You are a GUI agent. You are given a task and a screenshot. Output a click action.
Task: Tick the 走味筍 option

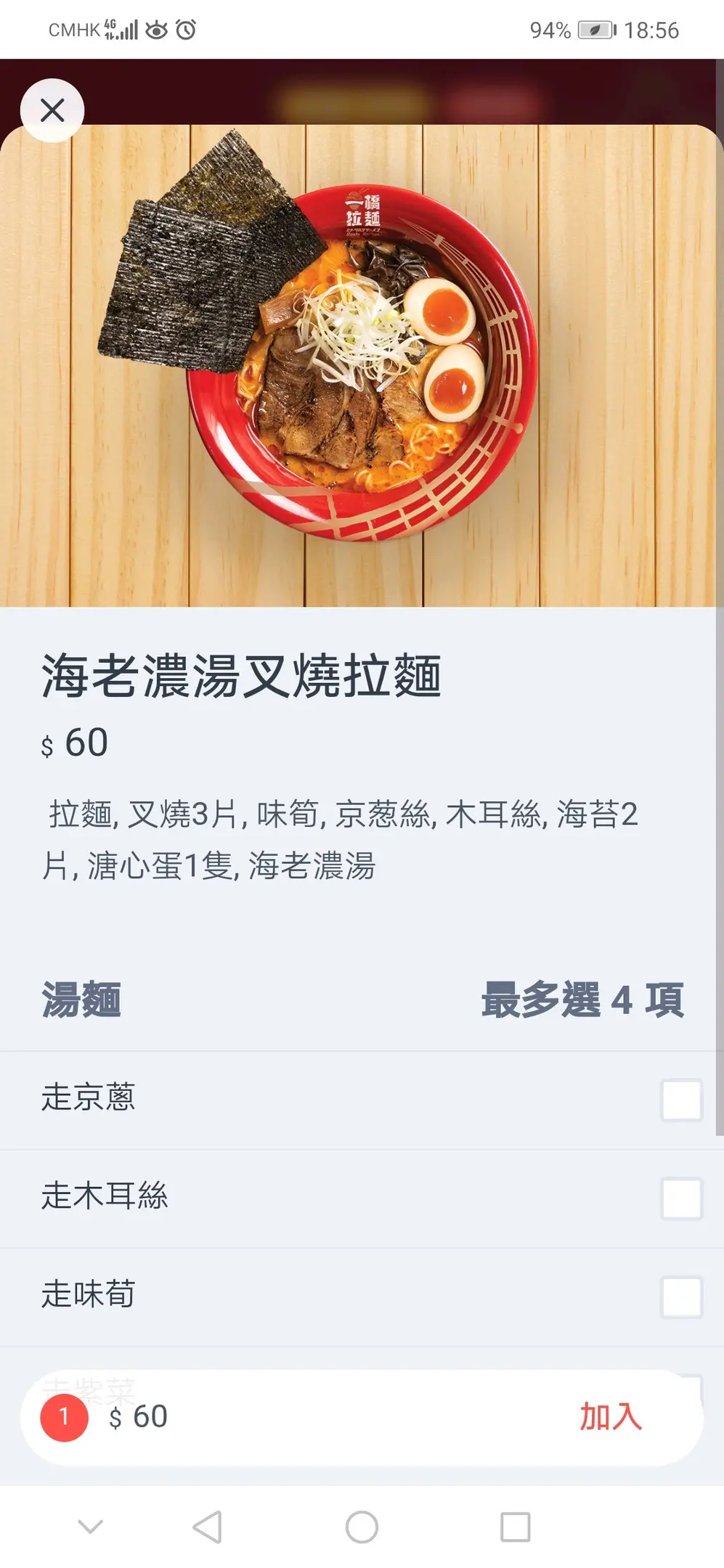680,1297
